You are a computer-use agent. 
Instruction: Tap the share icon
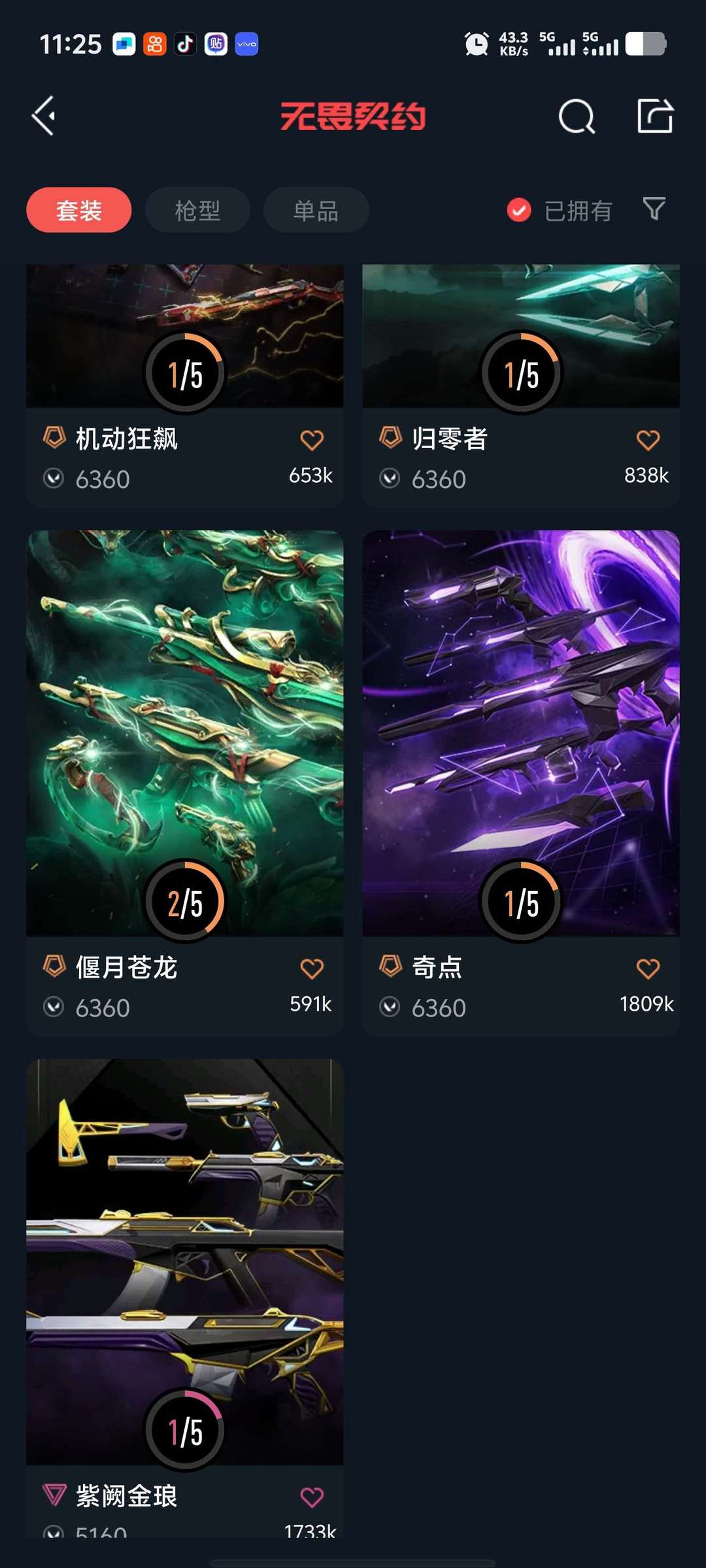pyautogui.click(x=655, y=116)
